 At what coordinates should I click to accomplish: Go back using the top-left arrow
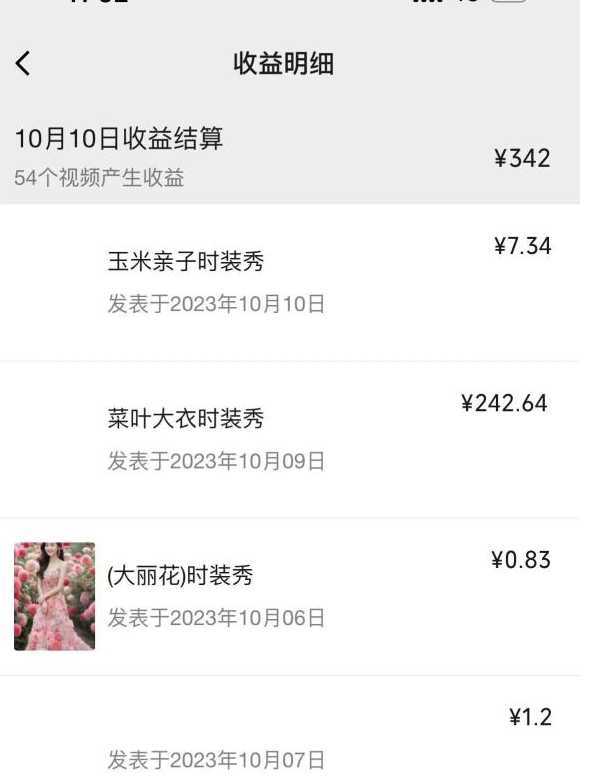(x=23, y=64)
